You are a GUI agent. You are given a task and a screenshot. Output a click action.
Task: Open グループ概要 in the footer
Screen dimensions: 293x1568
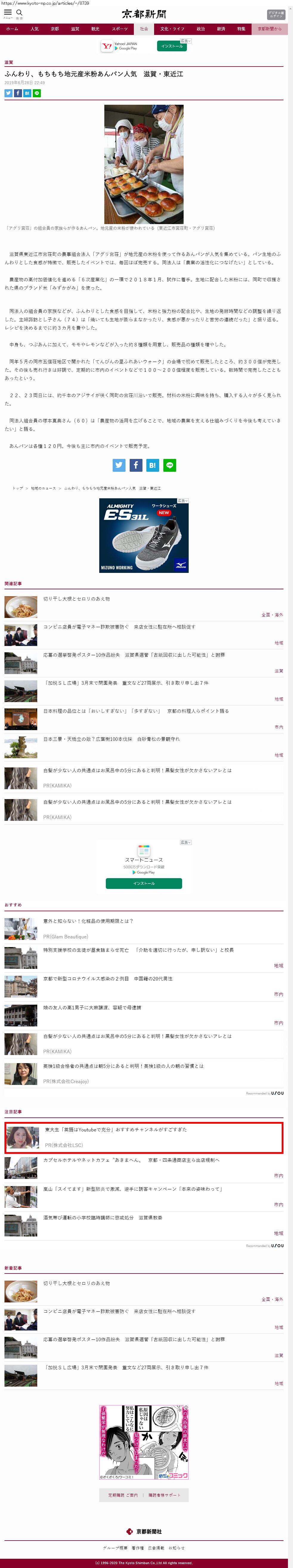tap(115, 1547)
